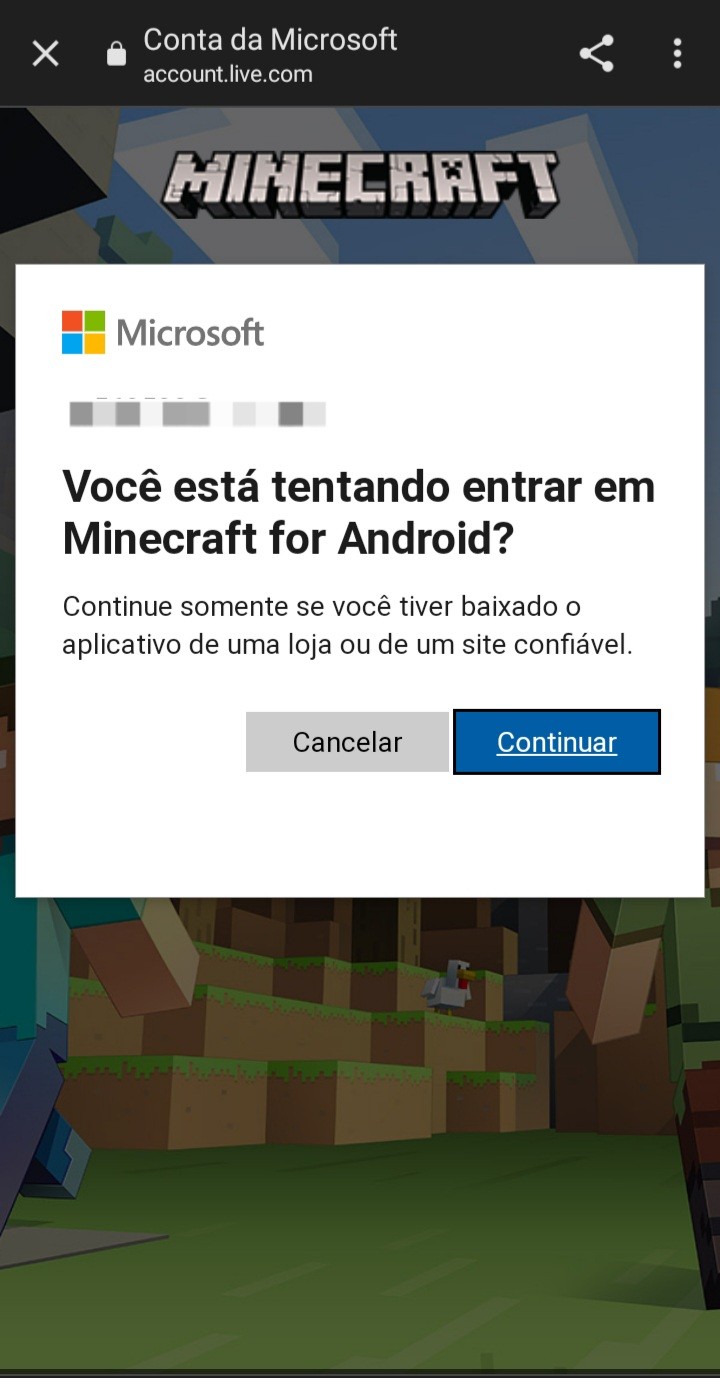The image size is (720, 1378).
Task: Tap Cancelar to abort sign-in
Action: click(347, 742)
